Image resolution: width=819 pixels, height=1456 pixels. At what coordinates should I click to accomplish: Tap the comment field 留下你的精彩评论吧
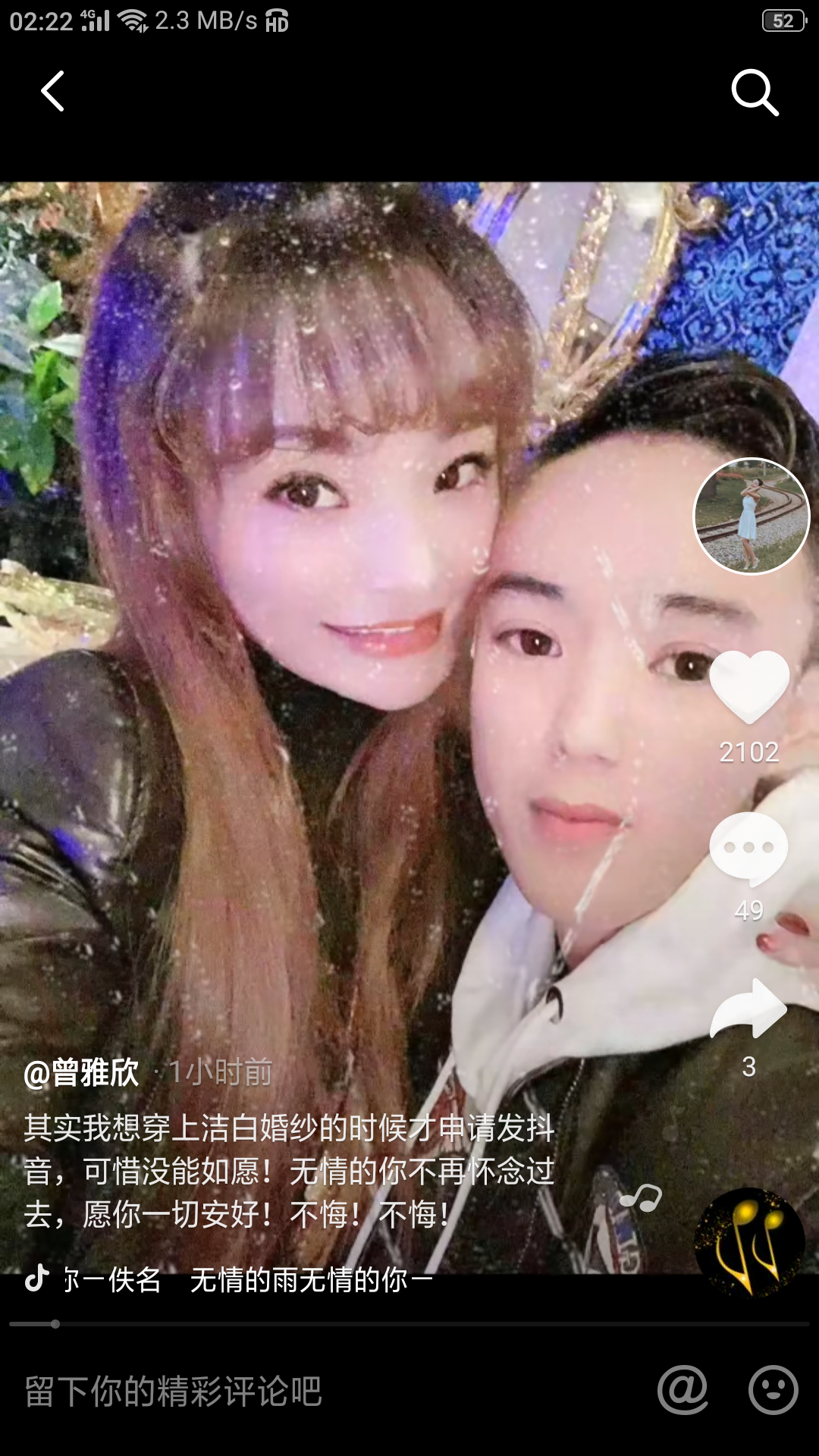(303, 1392)
